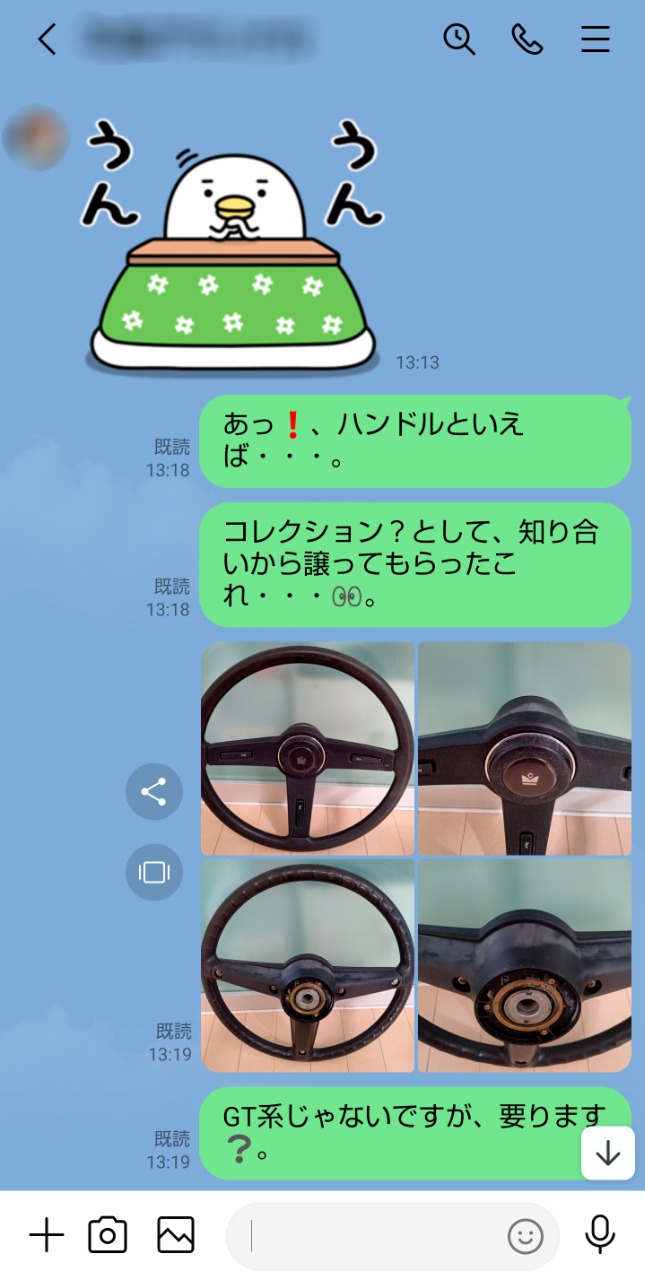The image size is (645, 1280).
Task: Go back to the chat list
Action: tap(46, 39)
